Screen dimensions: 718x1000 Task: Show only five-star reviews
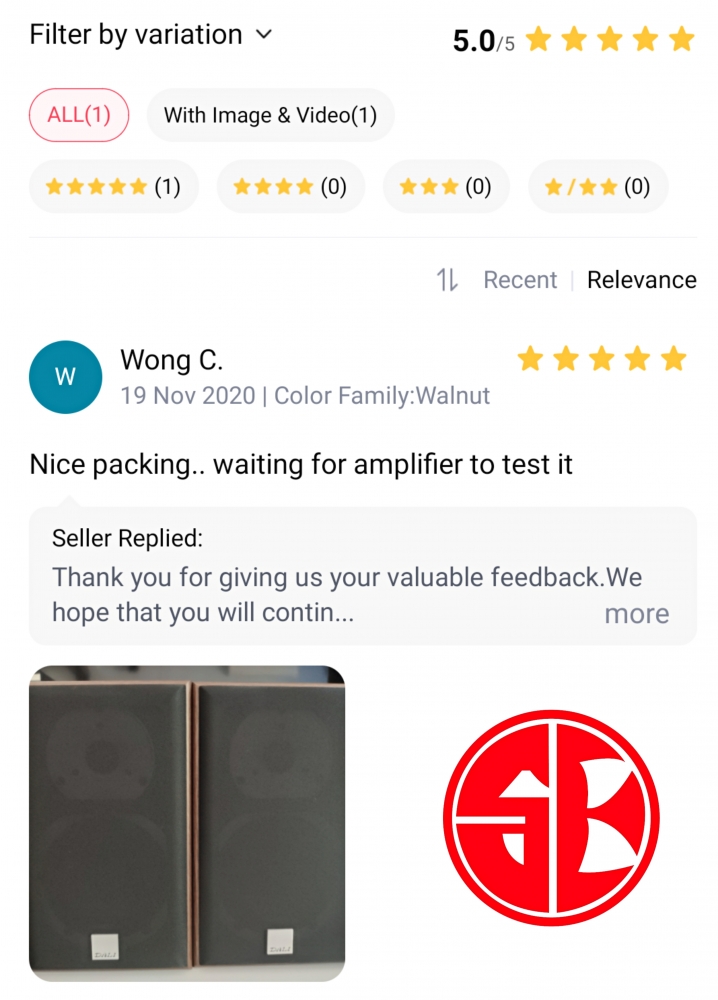pos(113,187)
